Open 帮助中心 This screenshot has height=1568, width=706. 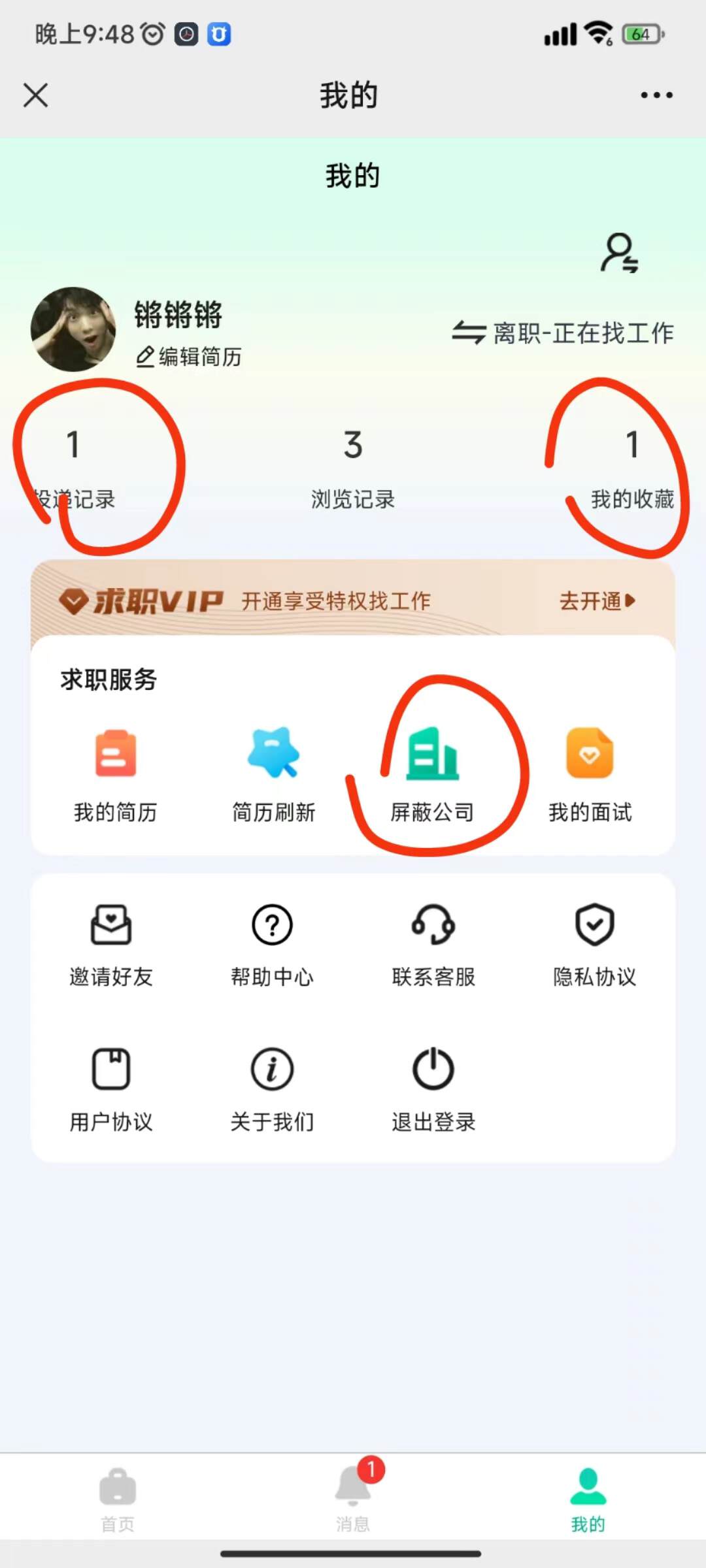pyautogui.click(x=272, y=944)
